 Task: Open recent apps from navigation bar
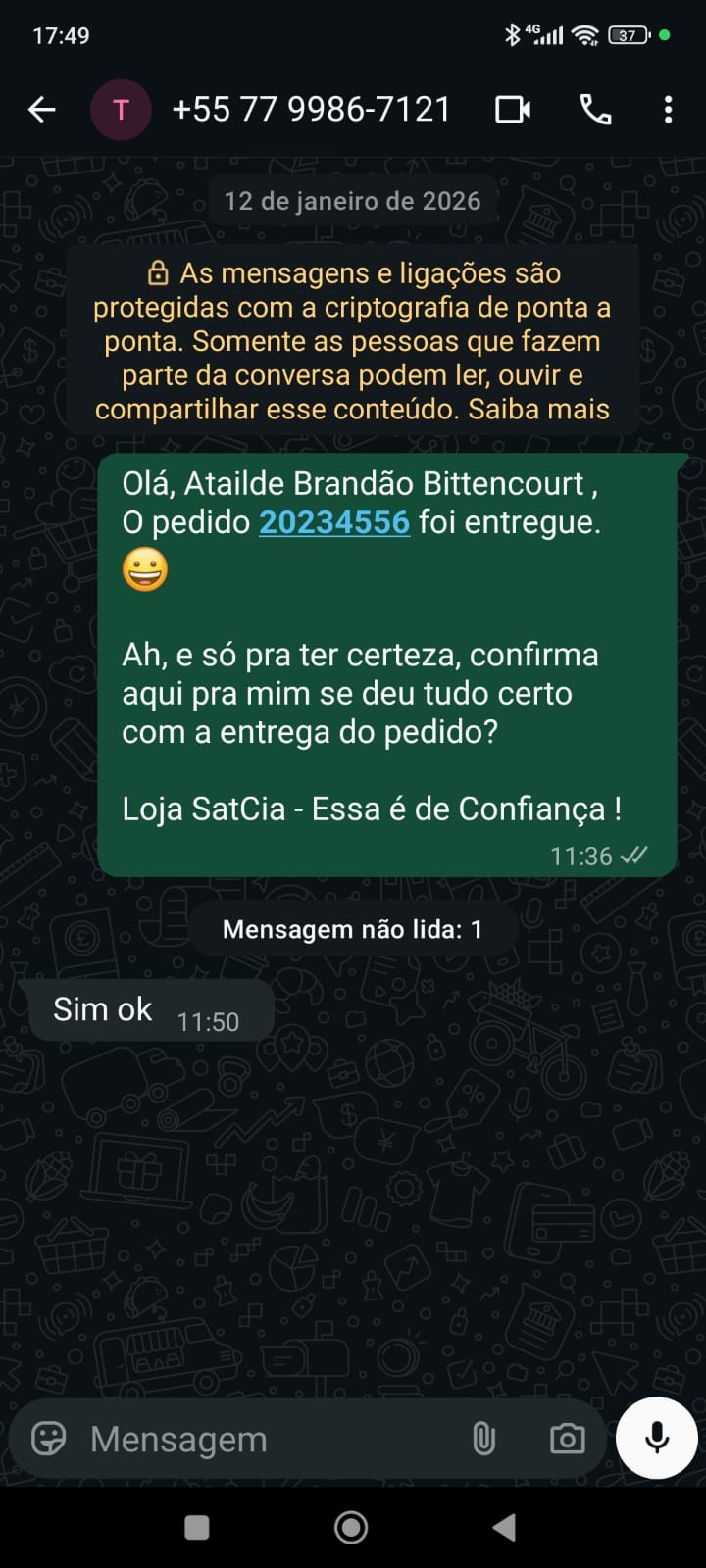point(197,1527)
